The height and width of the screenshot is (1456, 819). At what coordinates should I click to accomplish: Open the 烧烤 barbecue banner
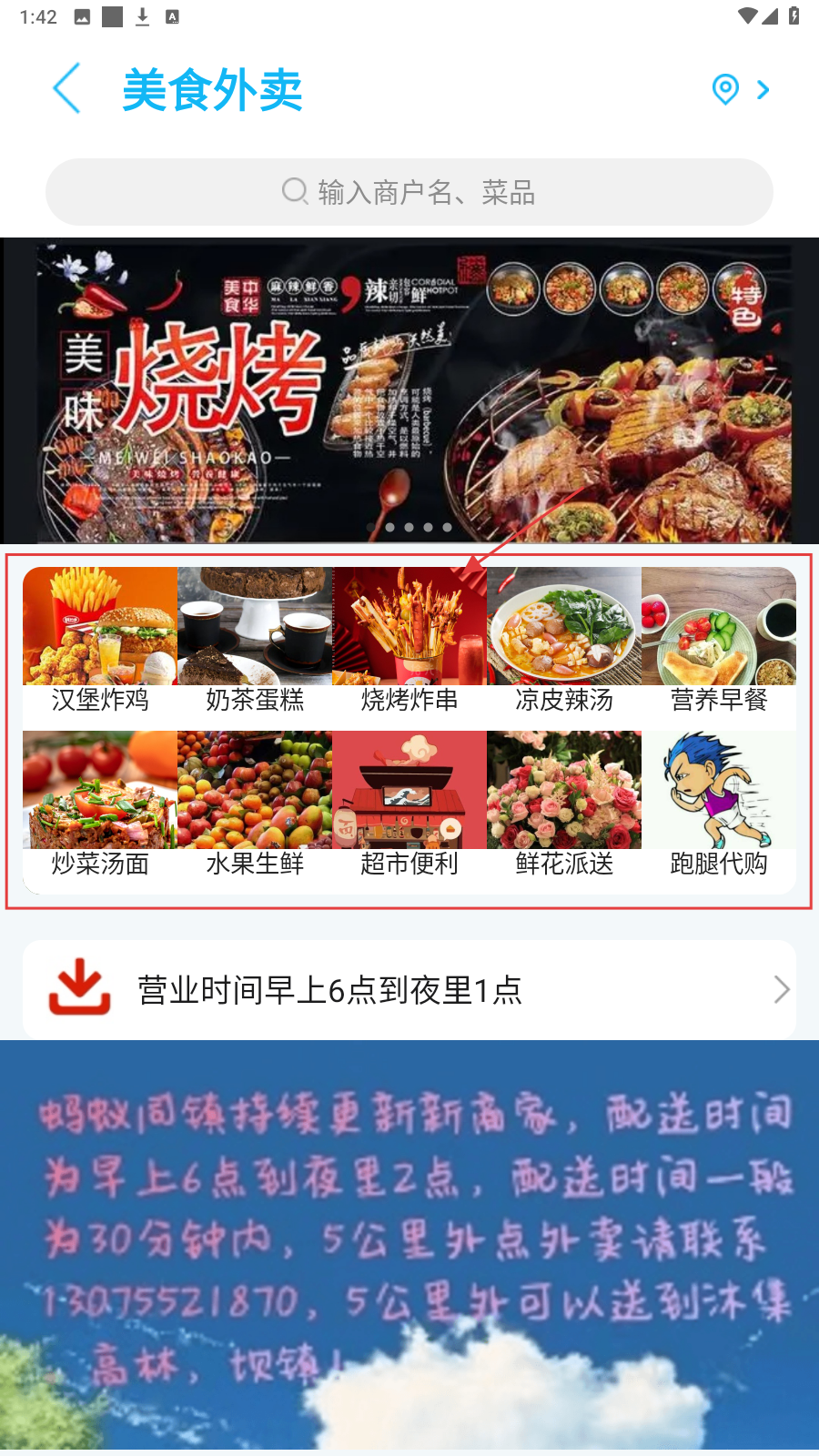tap(409, 389)
